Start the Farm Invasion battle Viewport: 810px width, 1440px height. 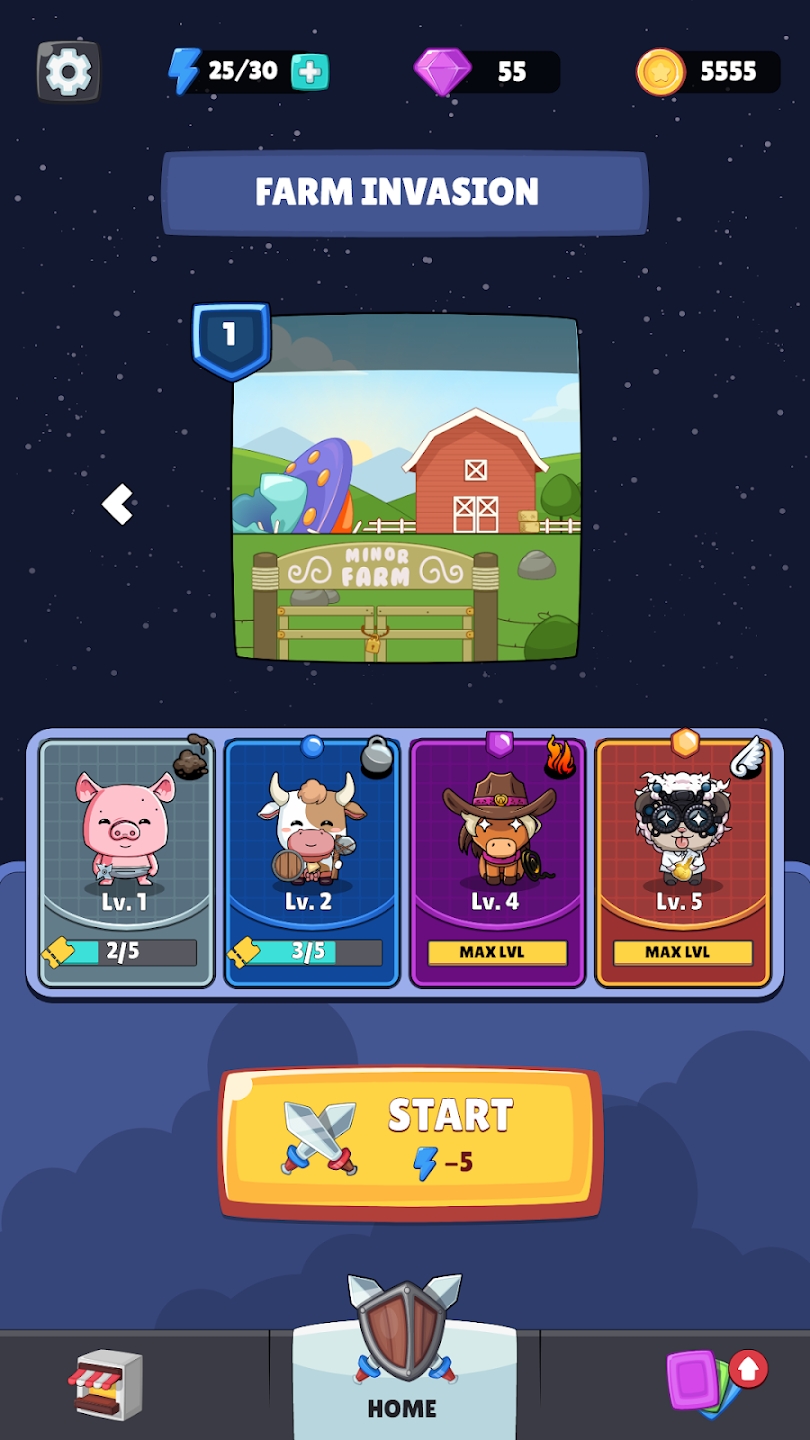410,1143
